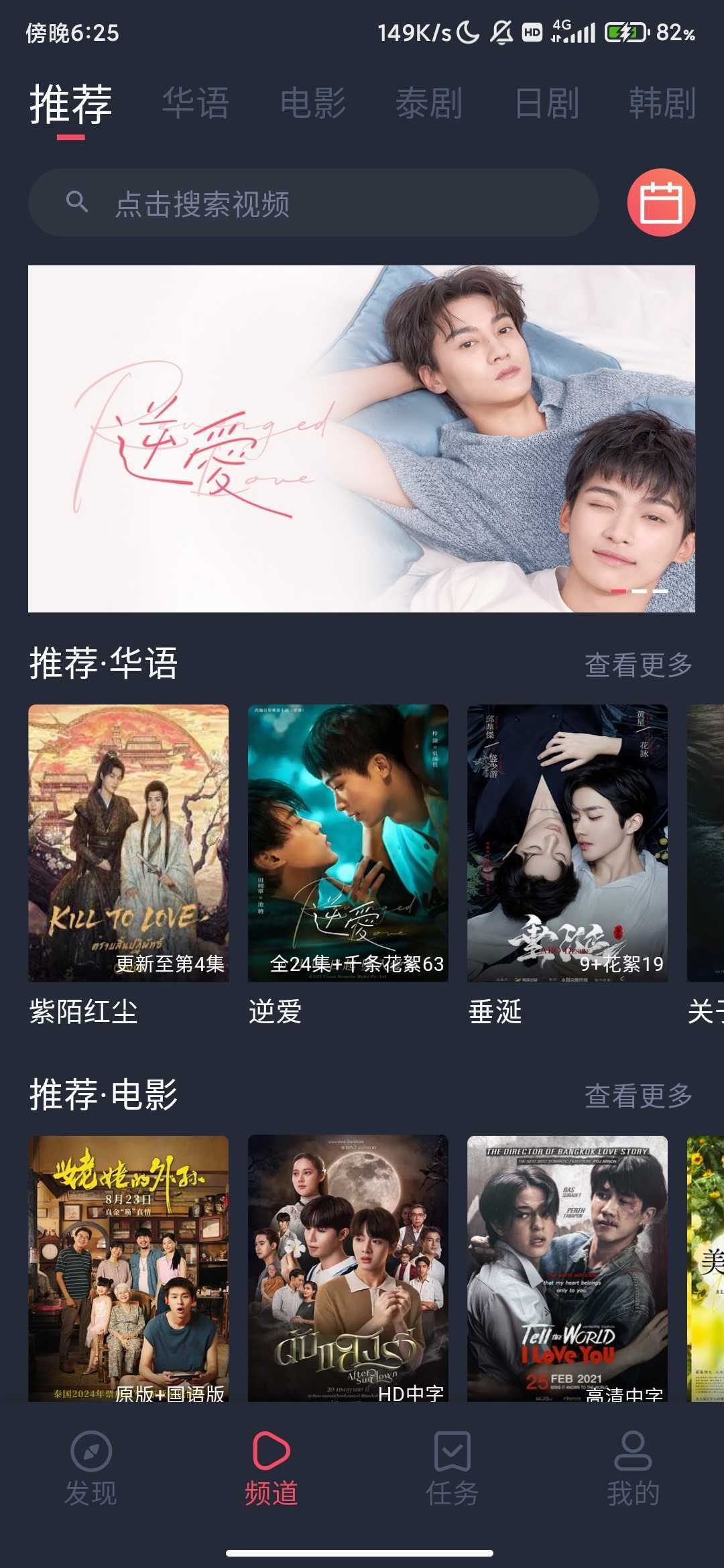Image resolution: width=724 pixels, height=1568 pixels.
Task: Switch to the 电影 top tab
Action: pos(313,104)
